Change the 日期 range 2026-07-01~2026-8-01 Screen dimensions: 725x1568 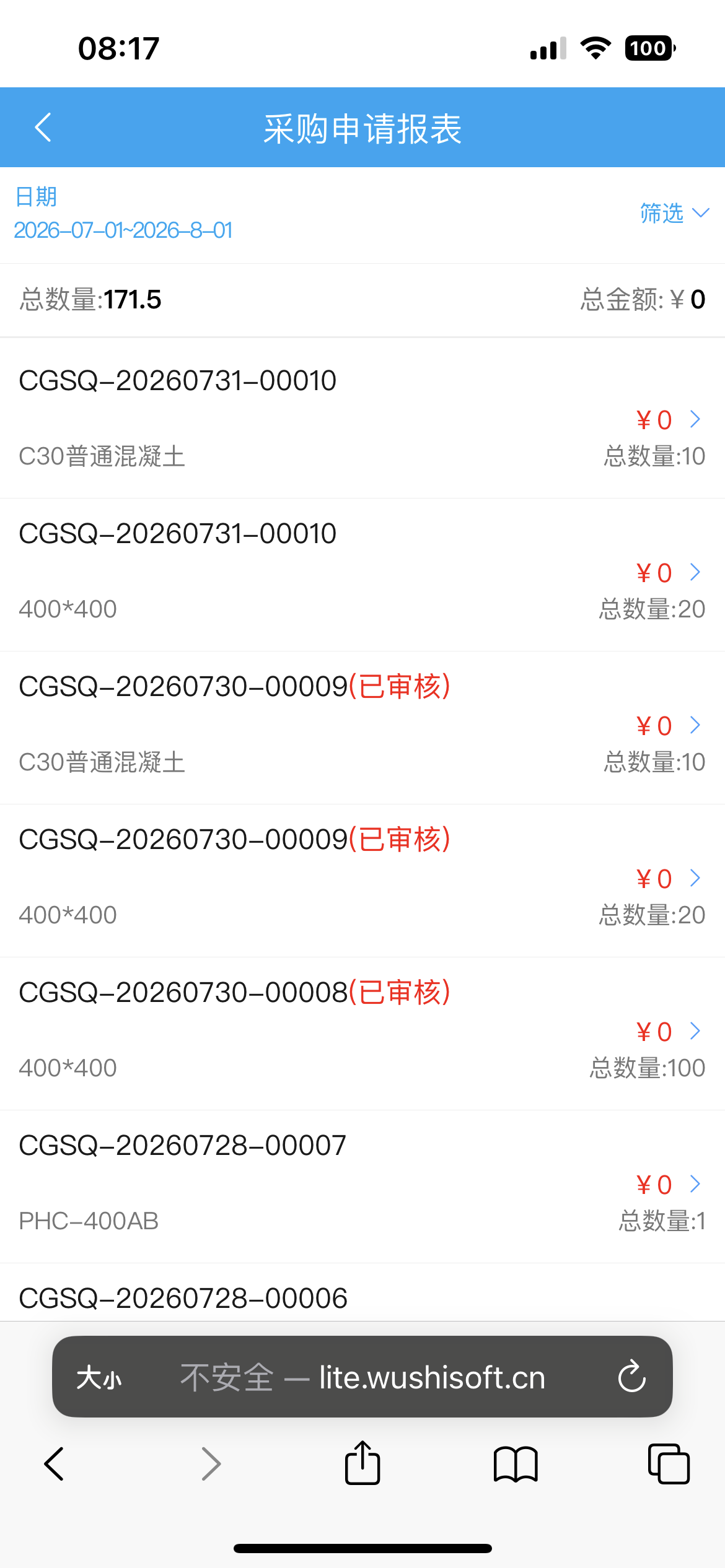(x=123, y=230)
